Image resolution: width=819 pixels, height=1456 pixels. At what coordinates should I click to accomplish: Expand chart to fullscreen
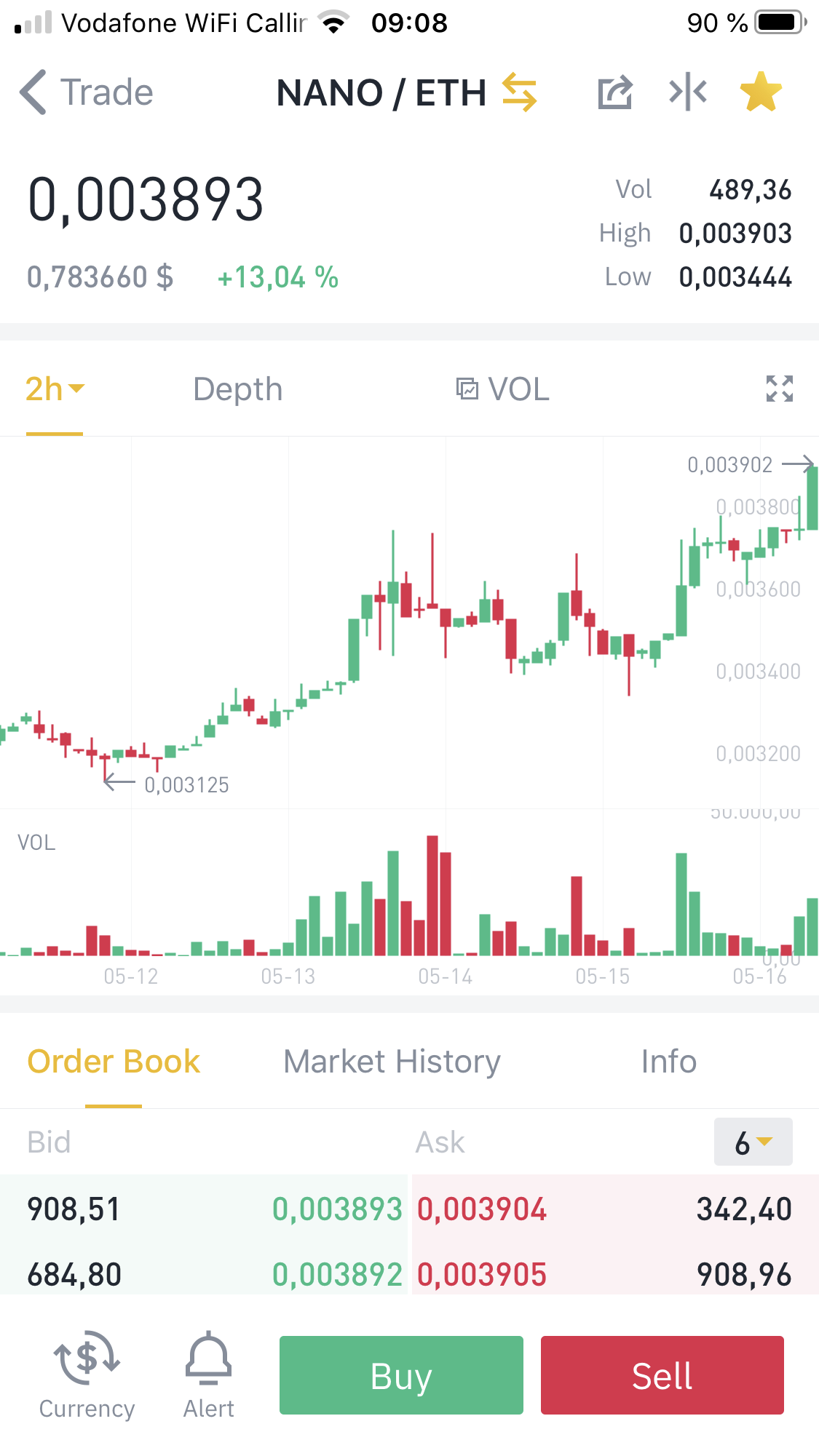click(x=779, y=389)
